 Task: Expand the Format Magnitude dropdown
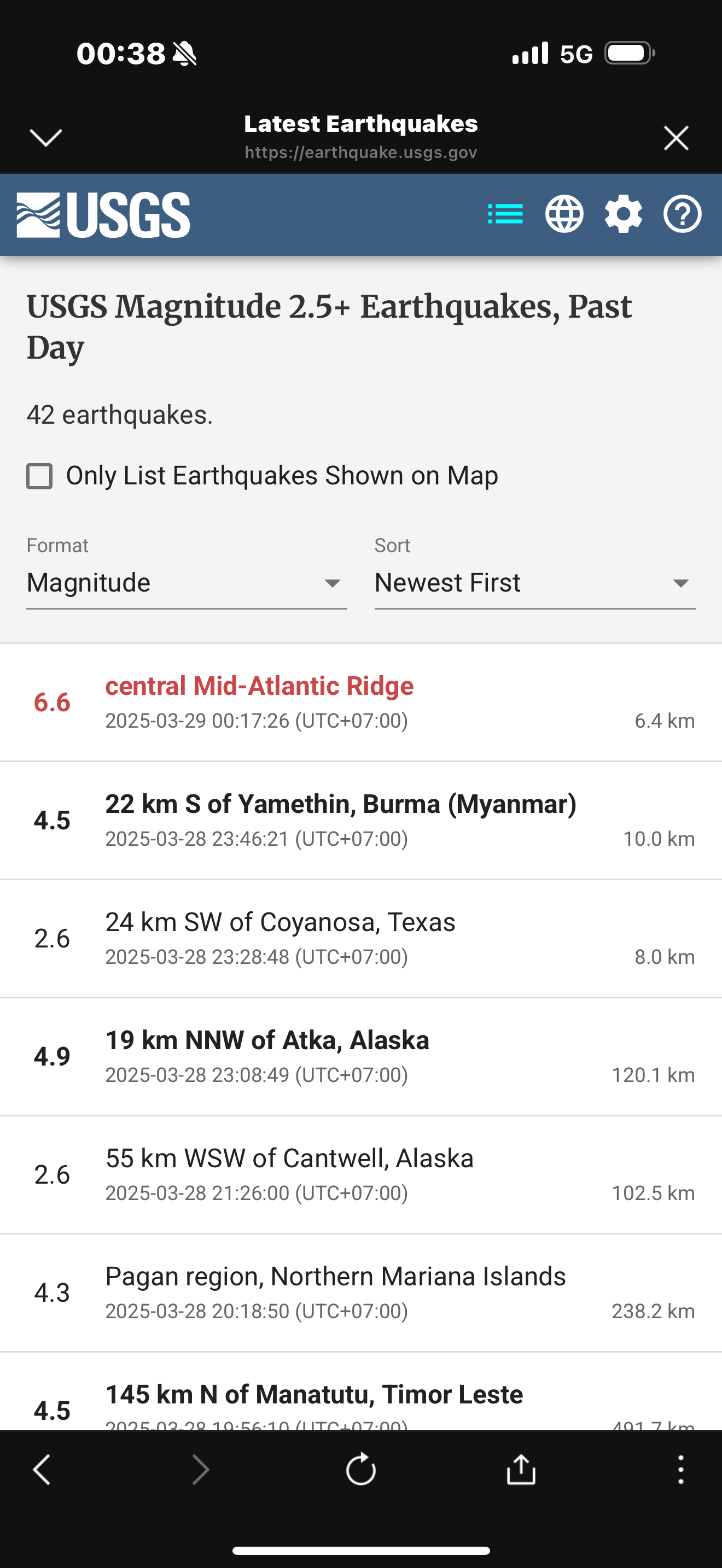tap(187, 583)
